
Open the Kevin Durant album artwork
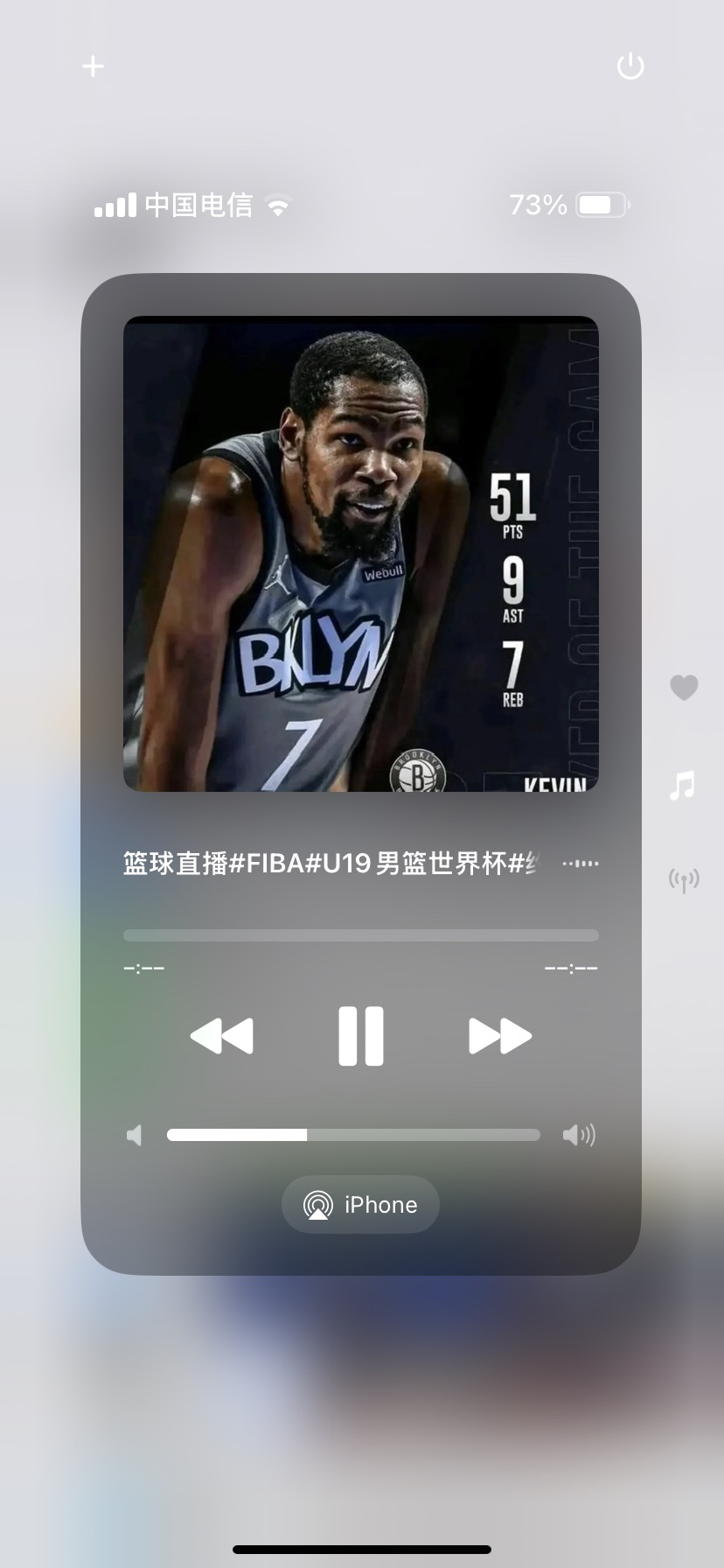[x=360, y=554]
